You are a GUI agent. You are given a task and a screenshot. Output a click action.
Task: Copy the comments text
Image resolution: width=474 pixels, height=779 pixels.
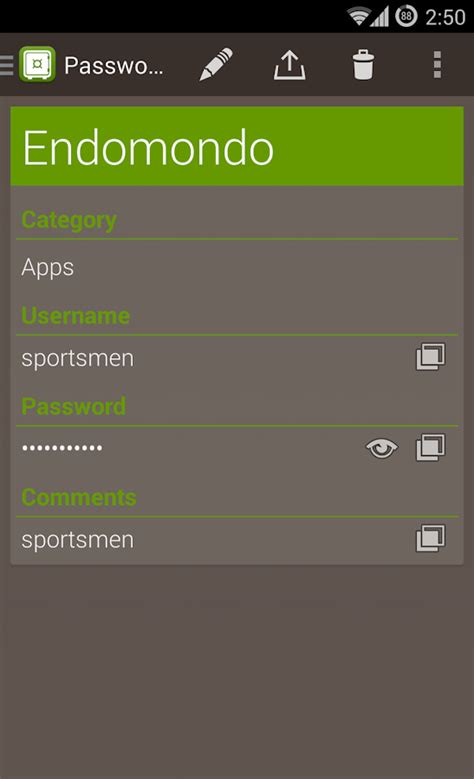[430, 539]
